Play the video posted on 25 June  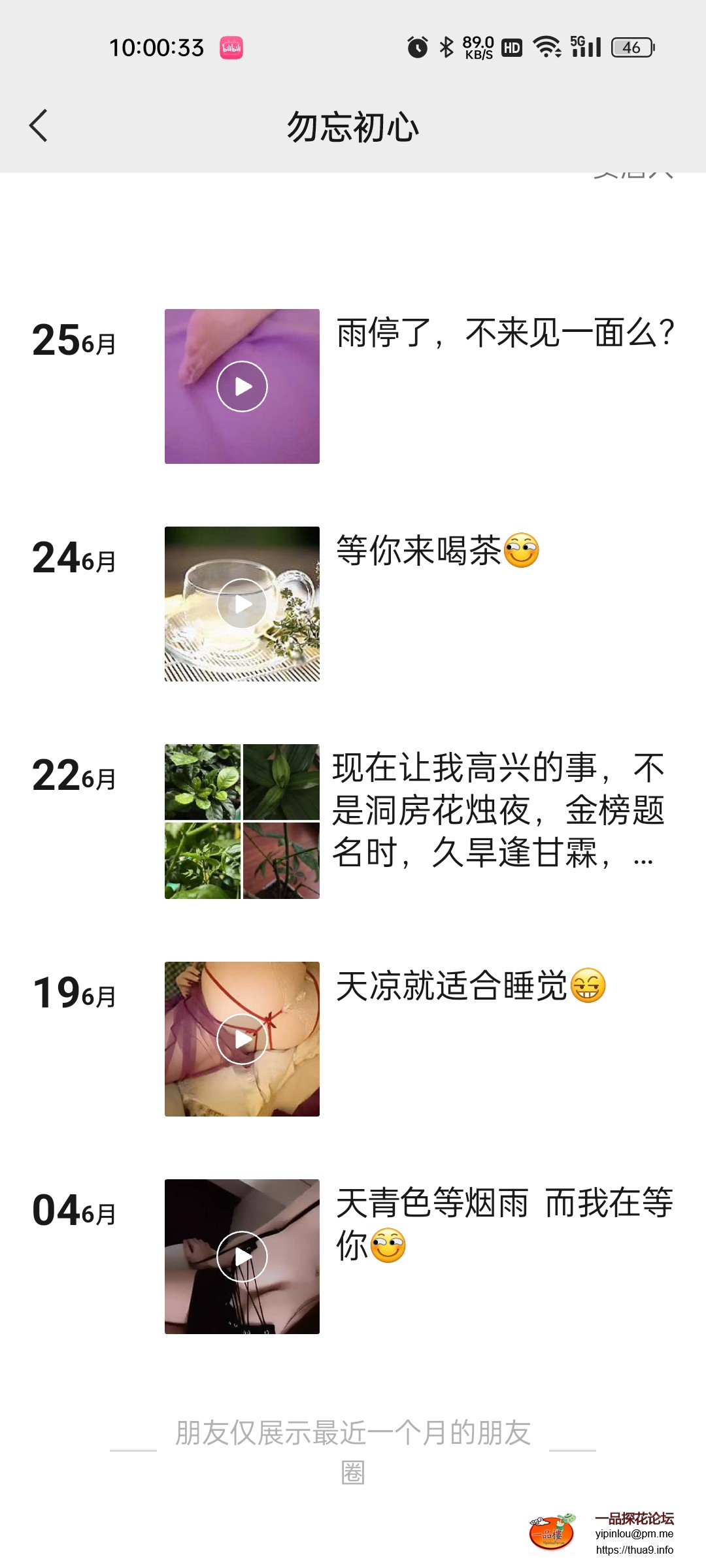pos(242,386)
